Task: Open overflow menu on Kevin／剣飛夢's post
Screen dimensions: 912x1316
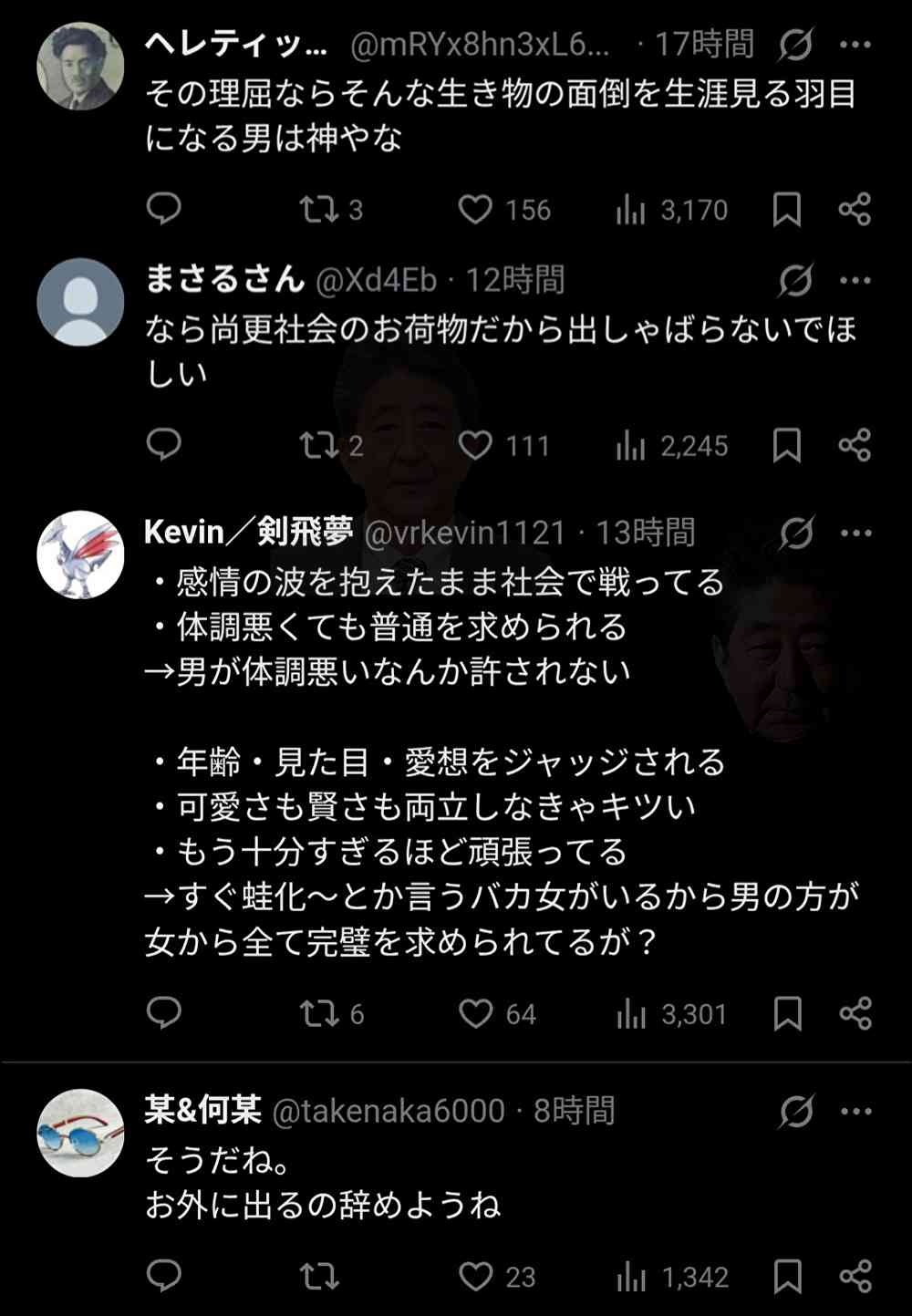Action: [855, 534]
